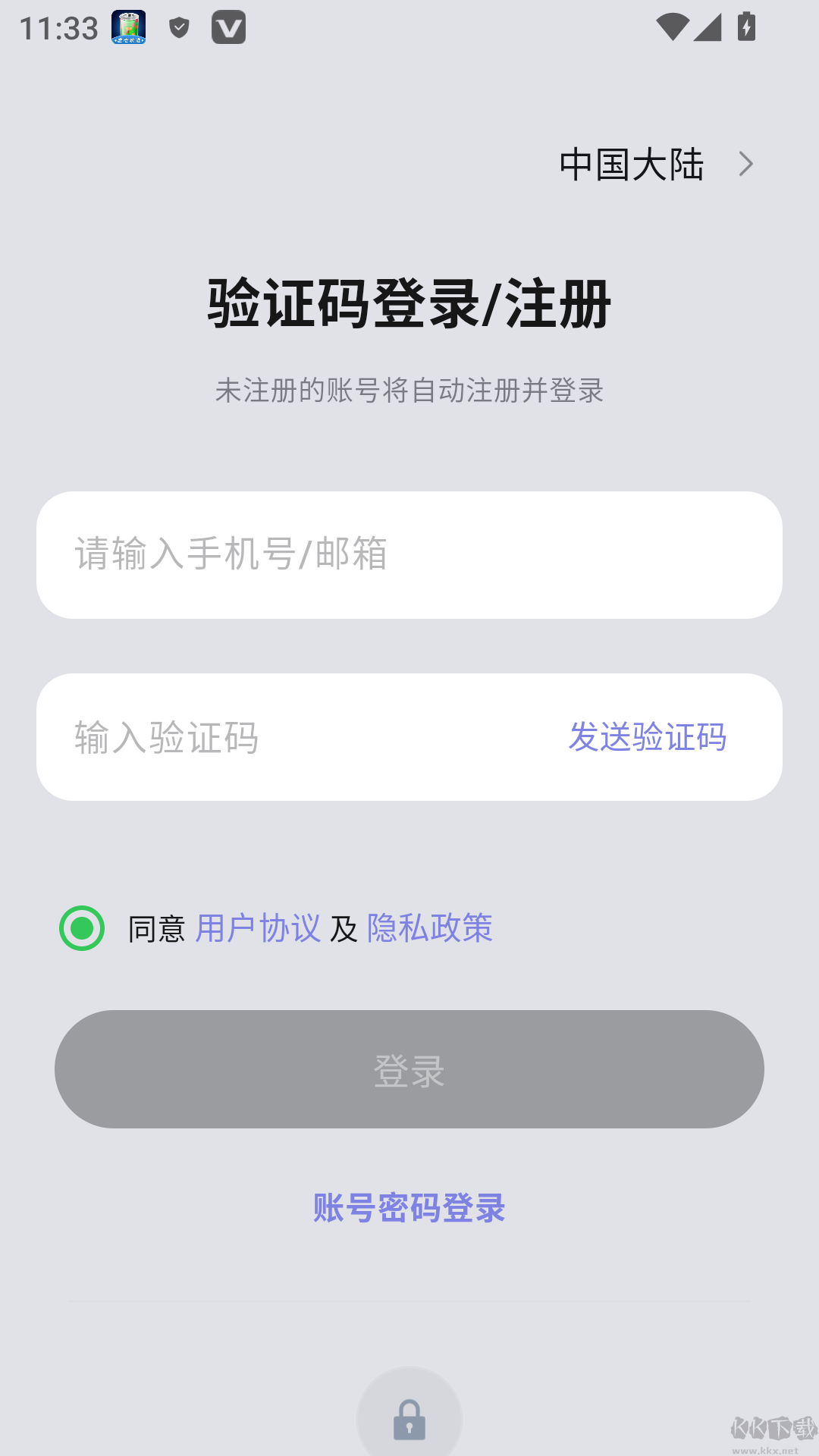Open the 隐私政策 link
Screen dimensions: 819x1456
tap(429, 928)
